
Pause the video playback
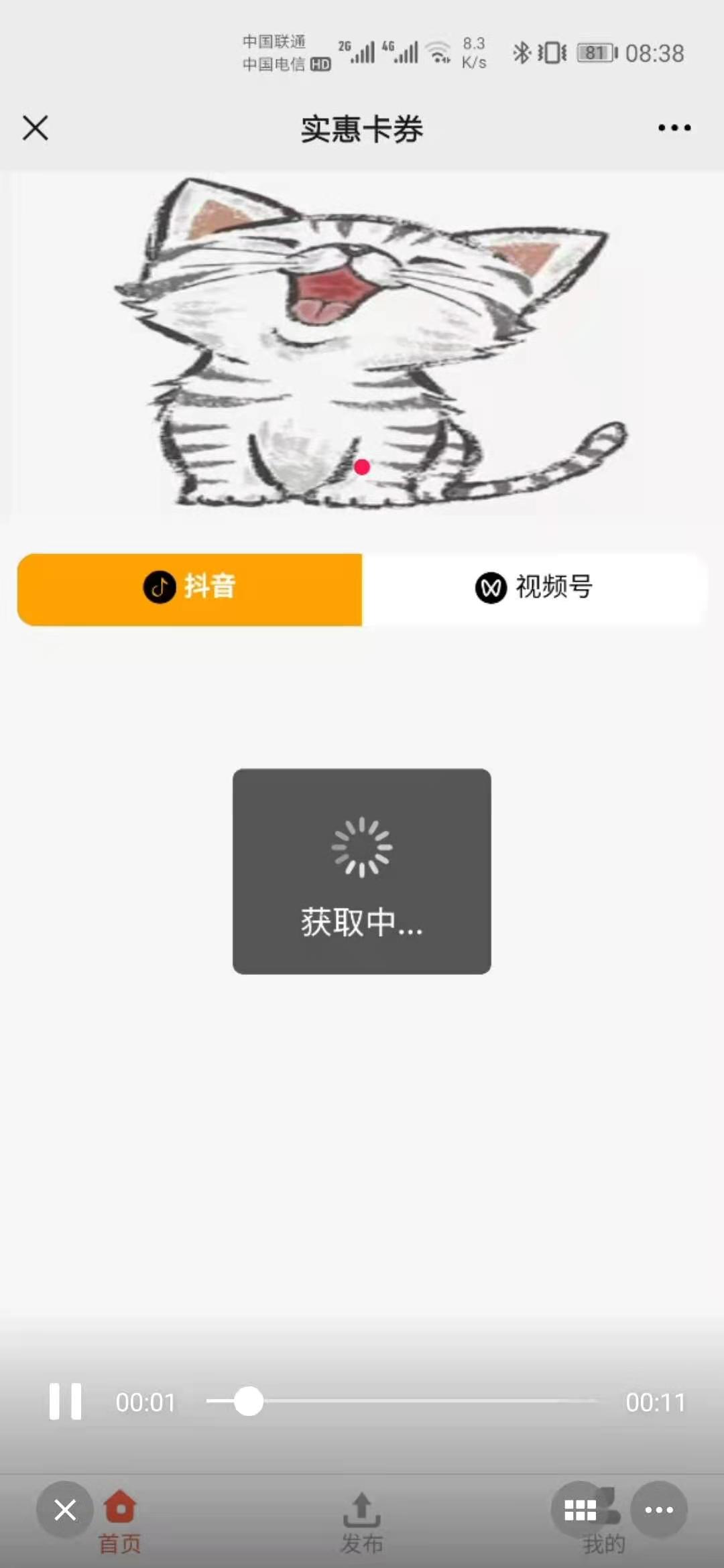65,1401
